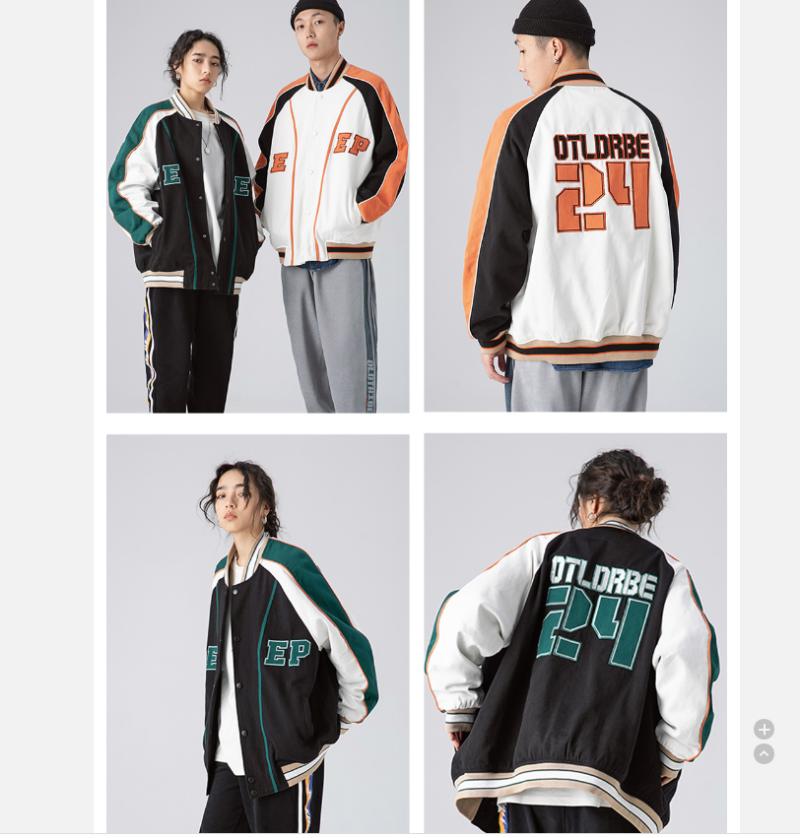This screenshot has height=838, width=800.
Task: Tap the floating plus button
Action: [x=764, y=729]
